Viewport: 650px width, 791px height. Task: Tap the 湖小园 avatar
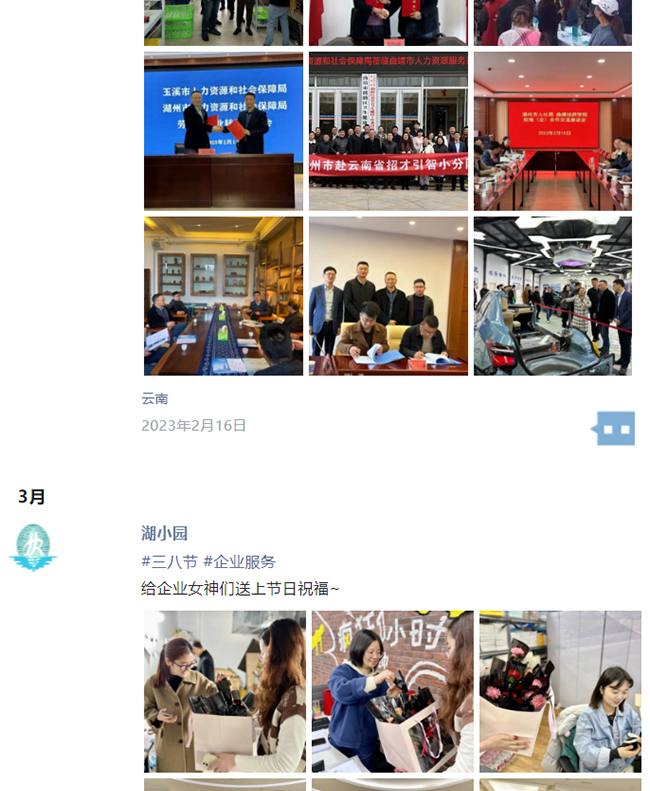tap(33, 546)
